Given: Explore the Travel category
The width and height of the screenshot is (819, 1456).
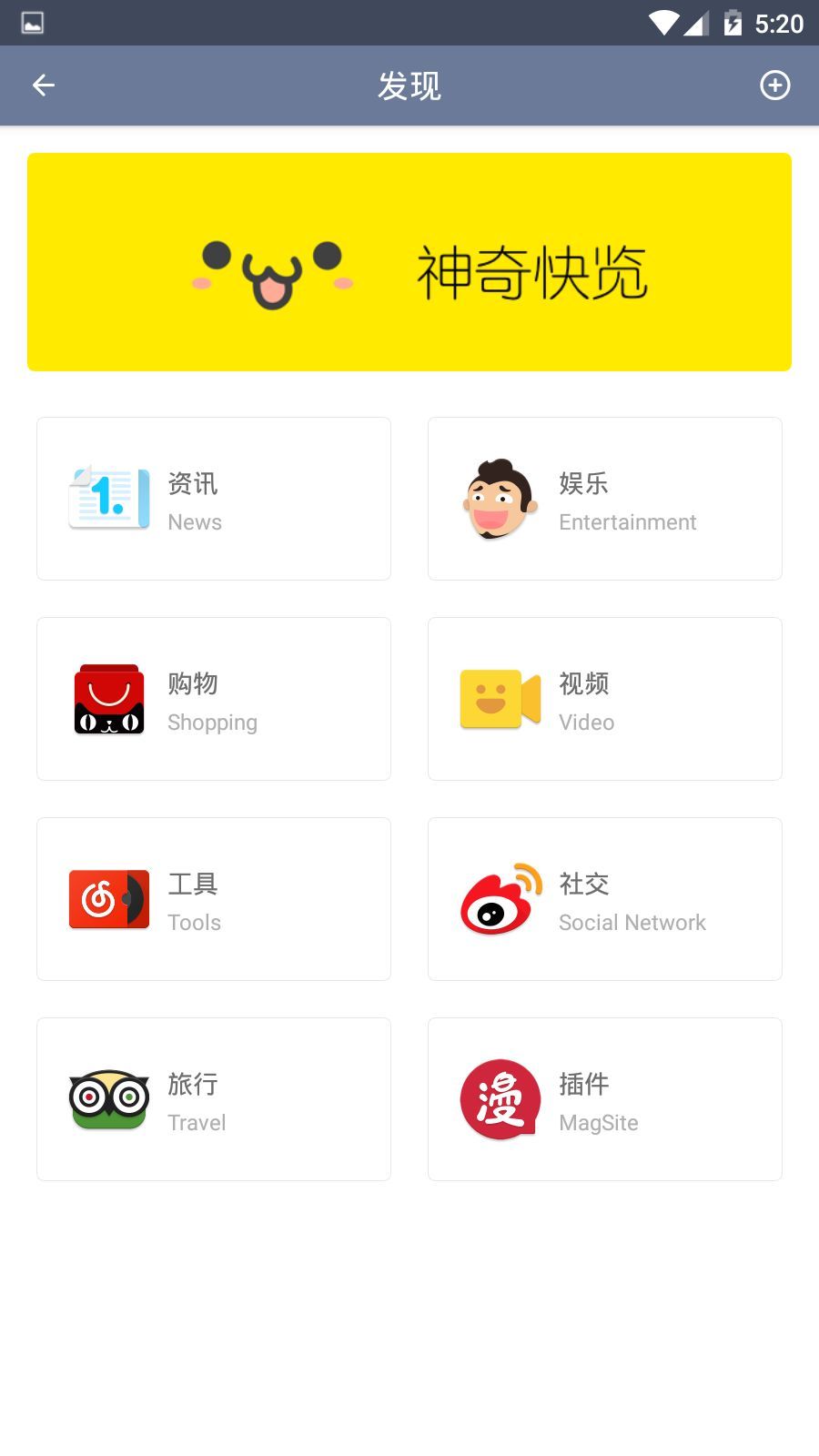Looking at the screenshot, I should click(214, 1099).
